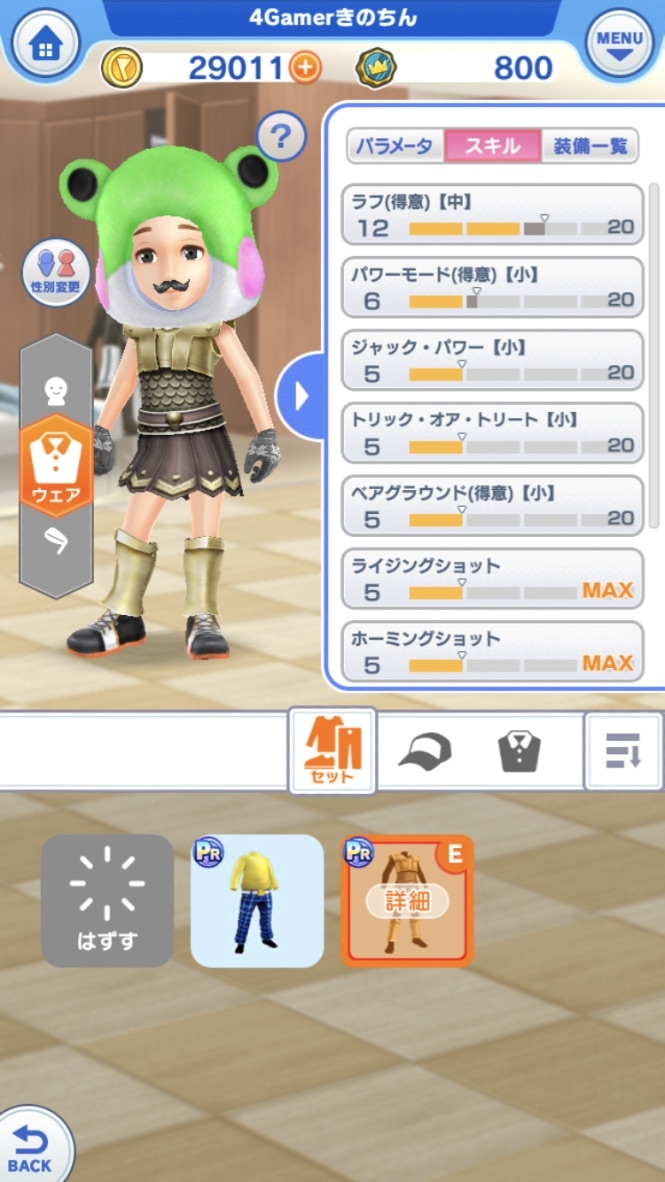665x1182 pixels.
Task: View 詳細 of the equipped armor set
Action: 407,901
